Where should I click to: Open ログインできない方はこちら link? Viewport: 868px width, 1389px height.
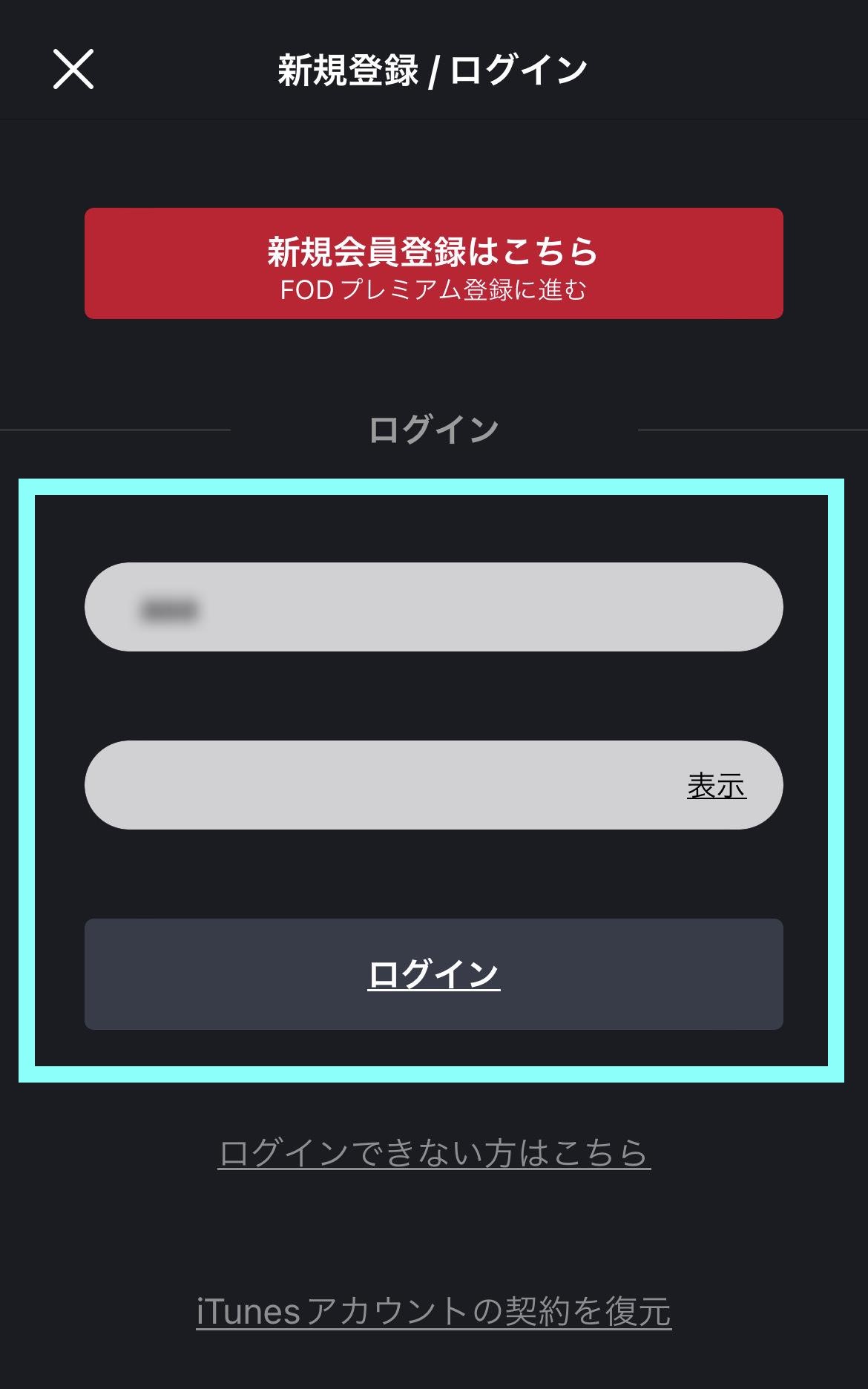(434, 1153)
